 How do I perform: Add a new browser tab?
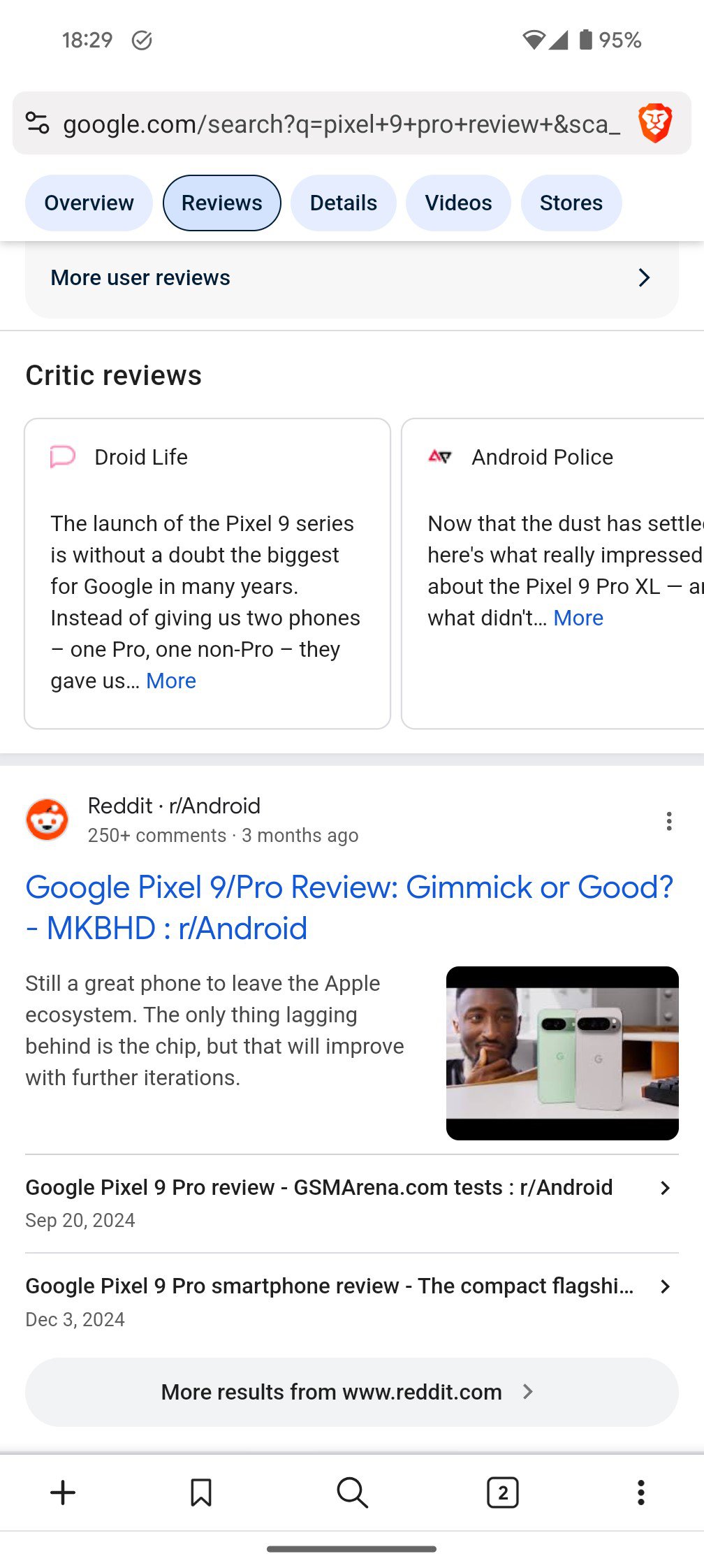[x=63, y=1493]
